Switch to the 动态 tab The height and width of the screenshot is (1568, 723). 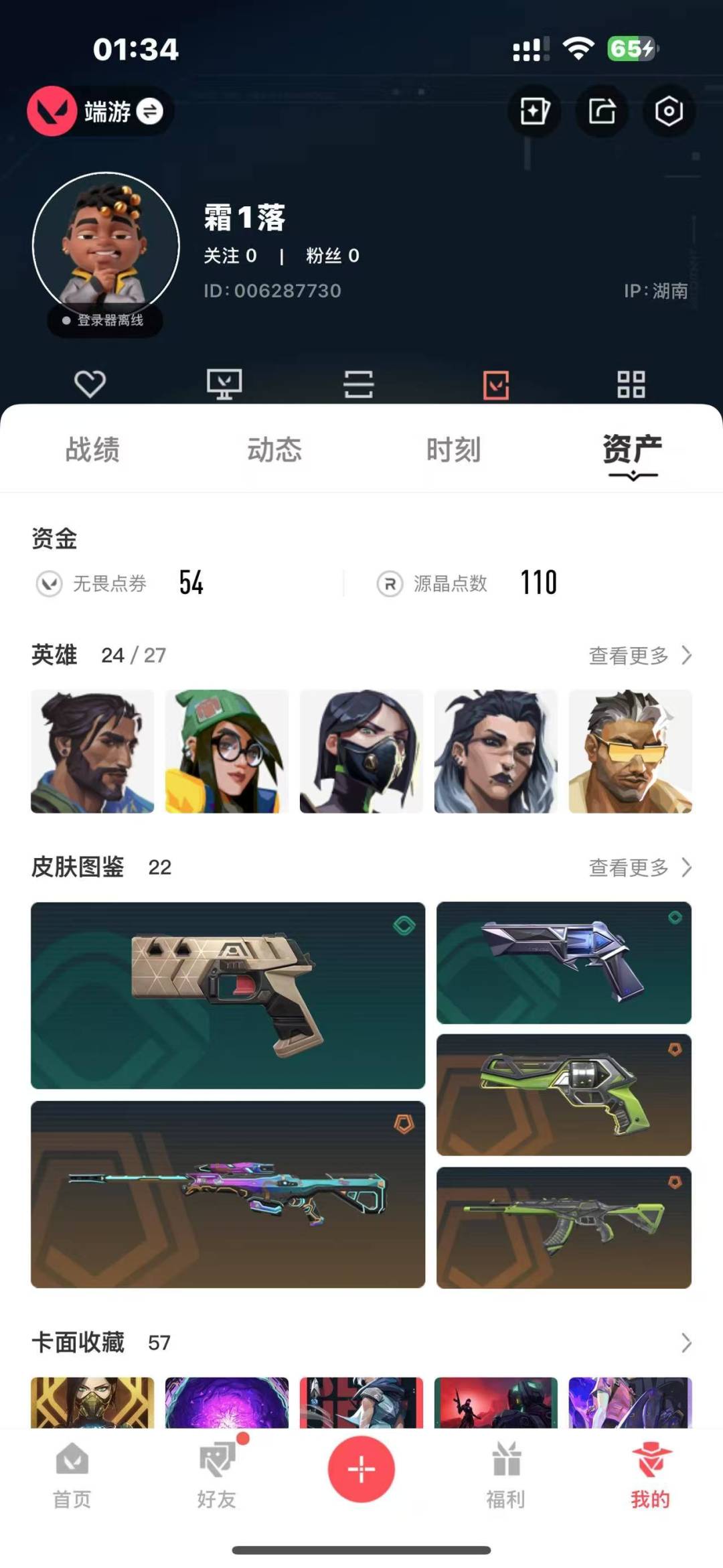[274, 449]
